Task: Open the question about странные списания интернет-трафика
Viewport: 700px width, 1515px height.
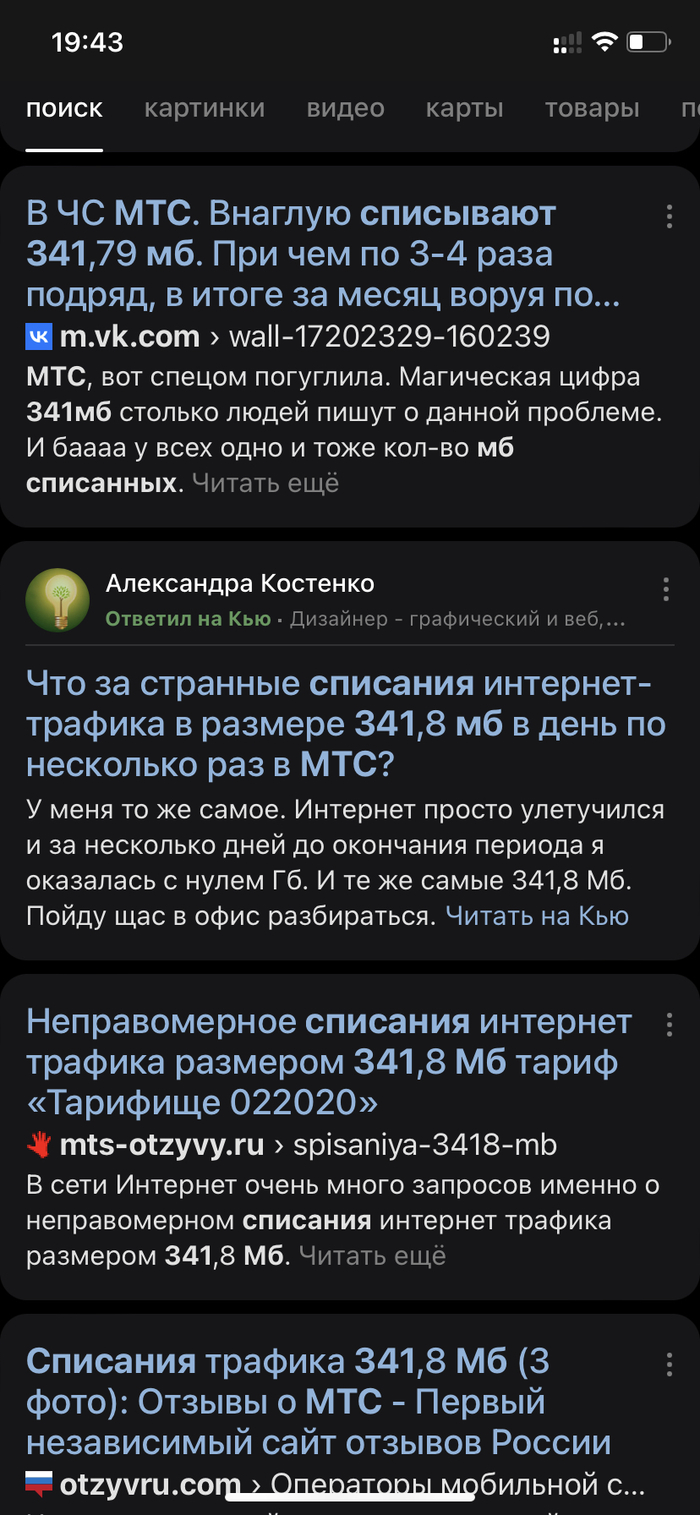Action: click(337, 725)
